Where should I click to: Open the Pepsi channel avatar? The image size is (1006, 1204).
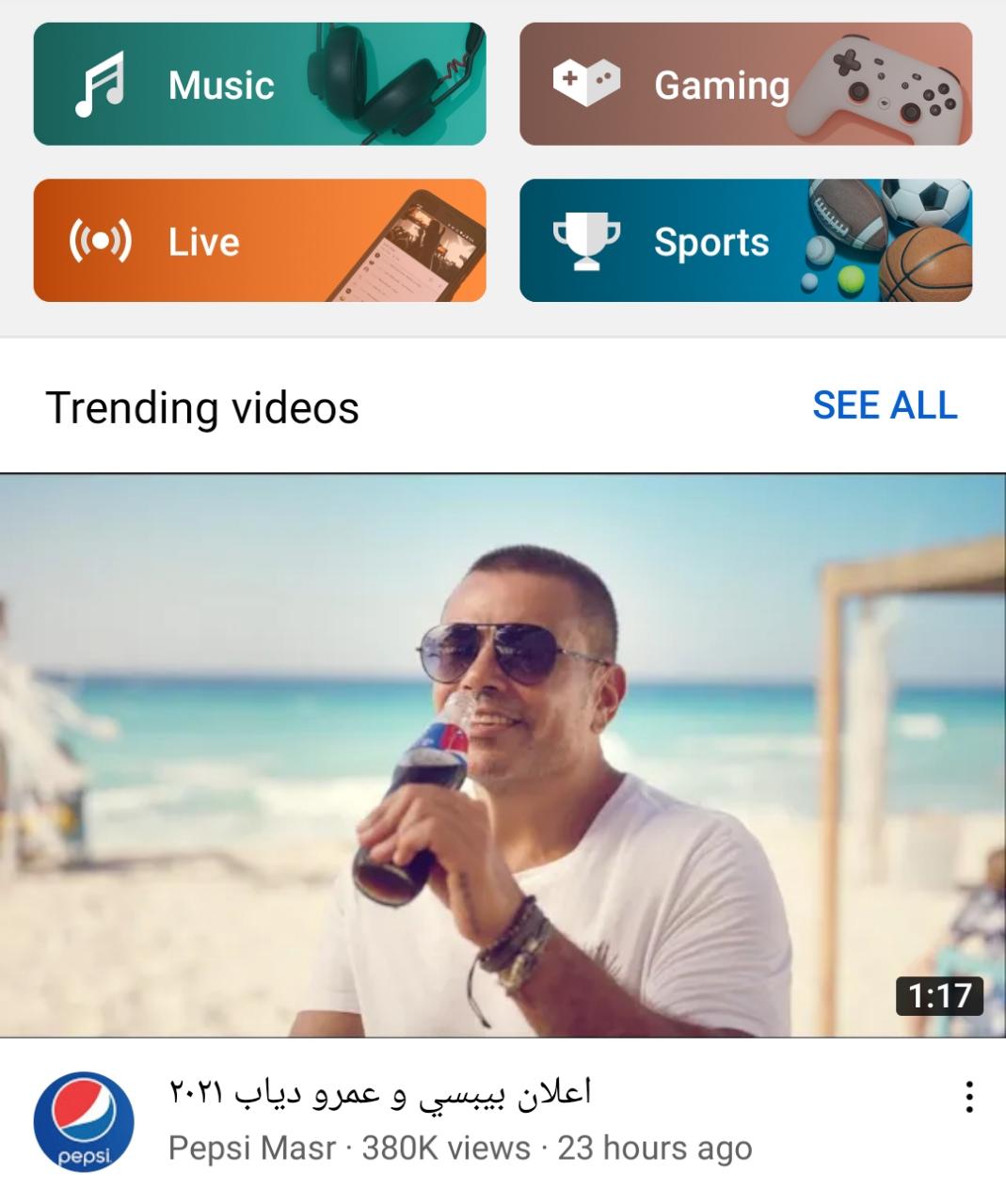(x=84, y=1121)
